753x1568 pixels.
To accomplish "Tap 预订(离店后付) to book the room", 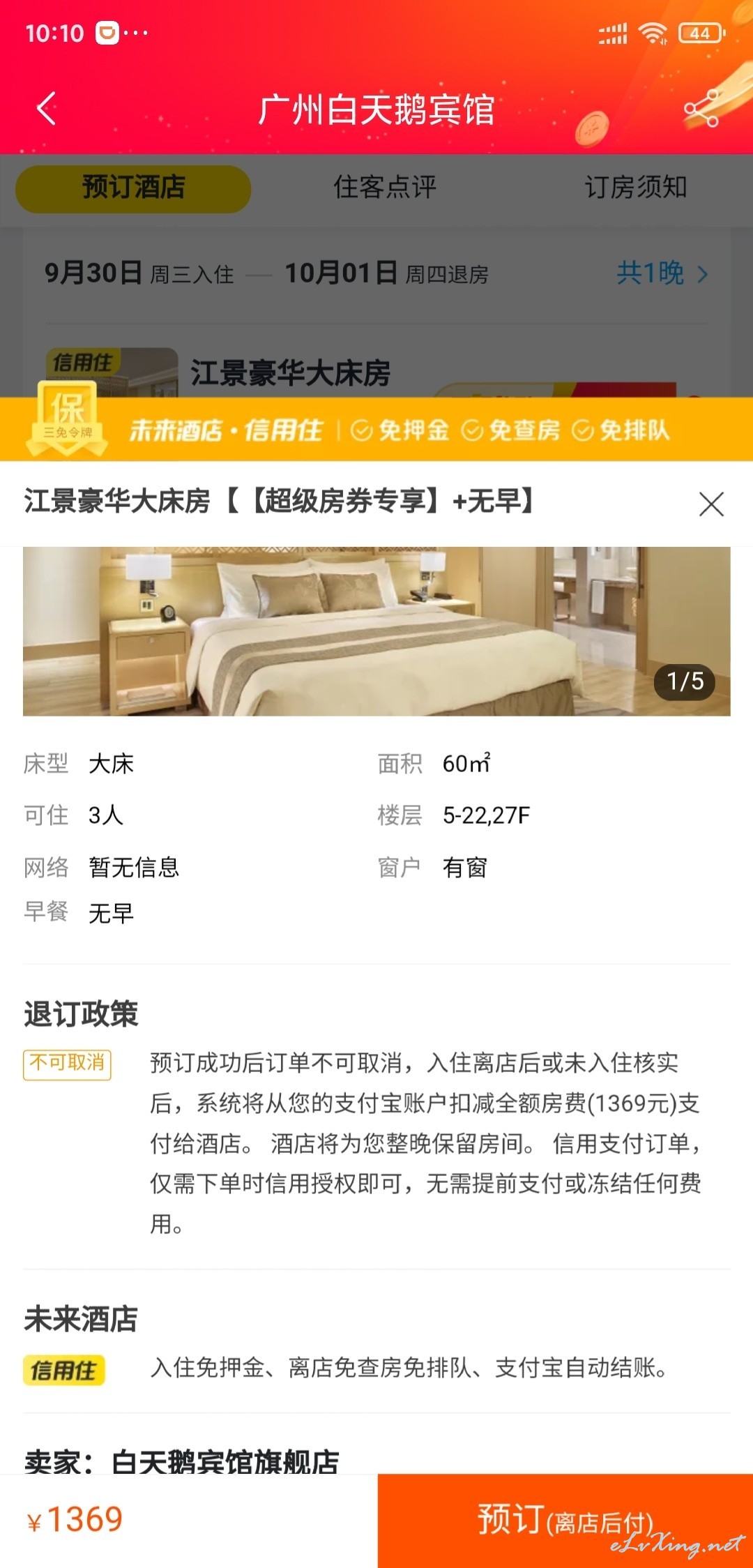I will pyautogui.click(x=565, y=1521).
